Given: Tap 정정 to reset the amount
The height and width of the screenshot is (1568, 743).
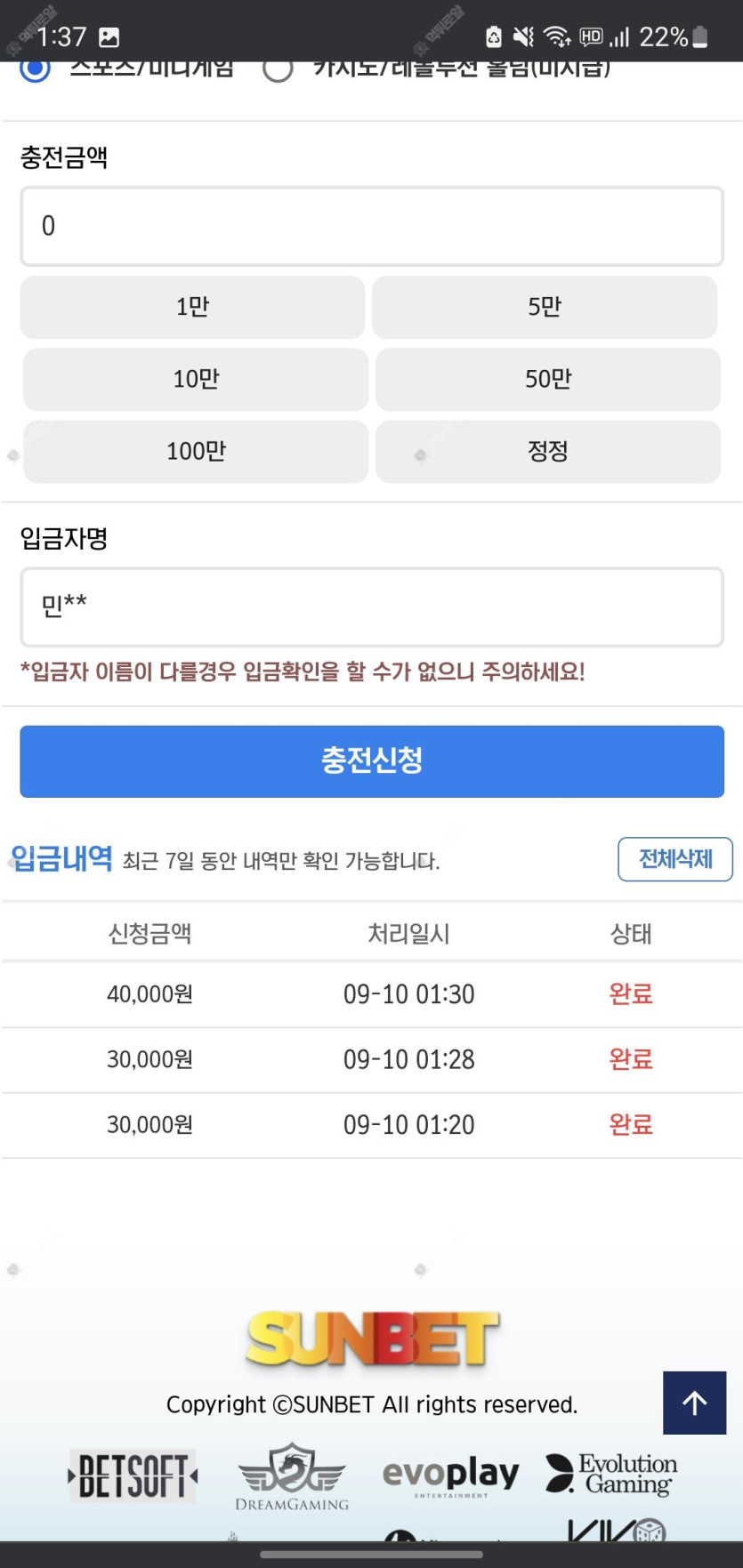Looking at the screenshot, I should click(x=548, y=452).
